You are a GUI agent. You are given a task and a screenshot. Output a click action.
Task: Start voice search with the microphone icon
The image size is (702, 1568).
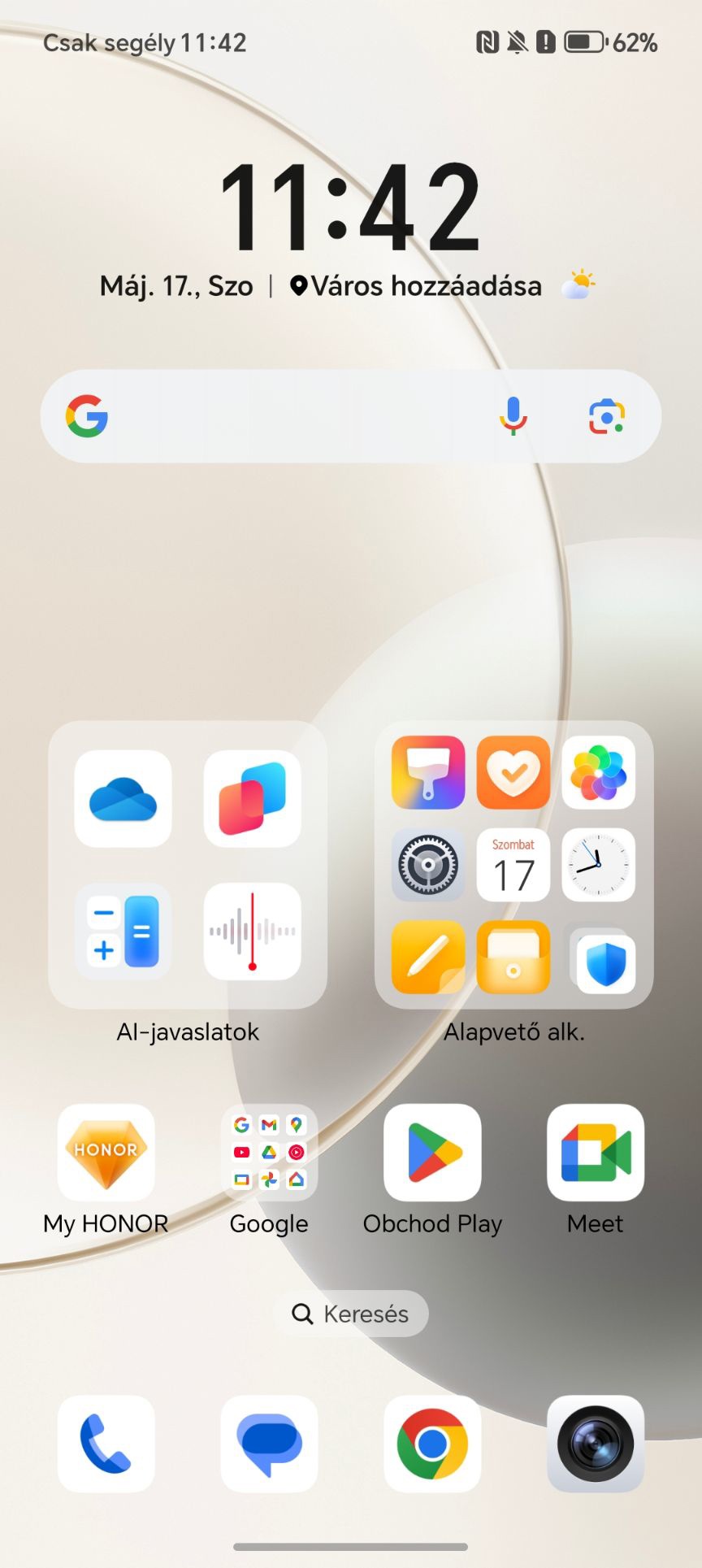tap(513, 416)
